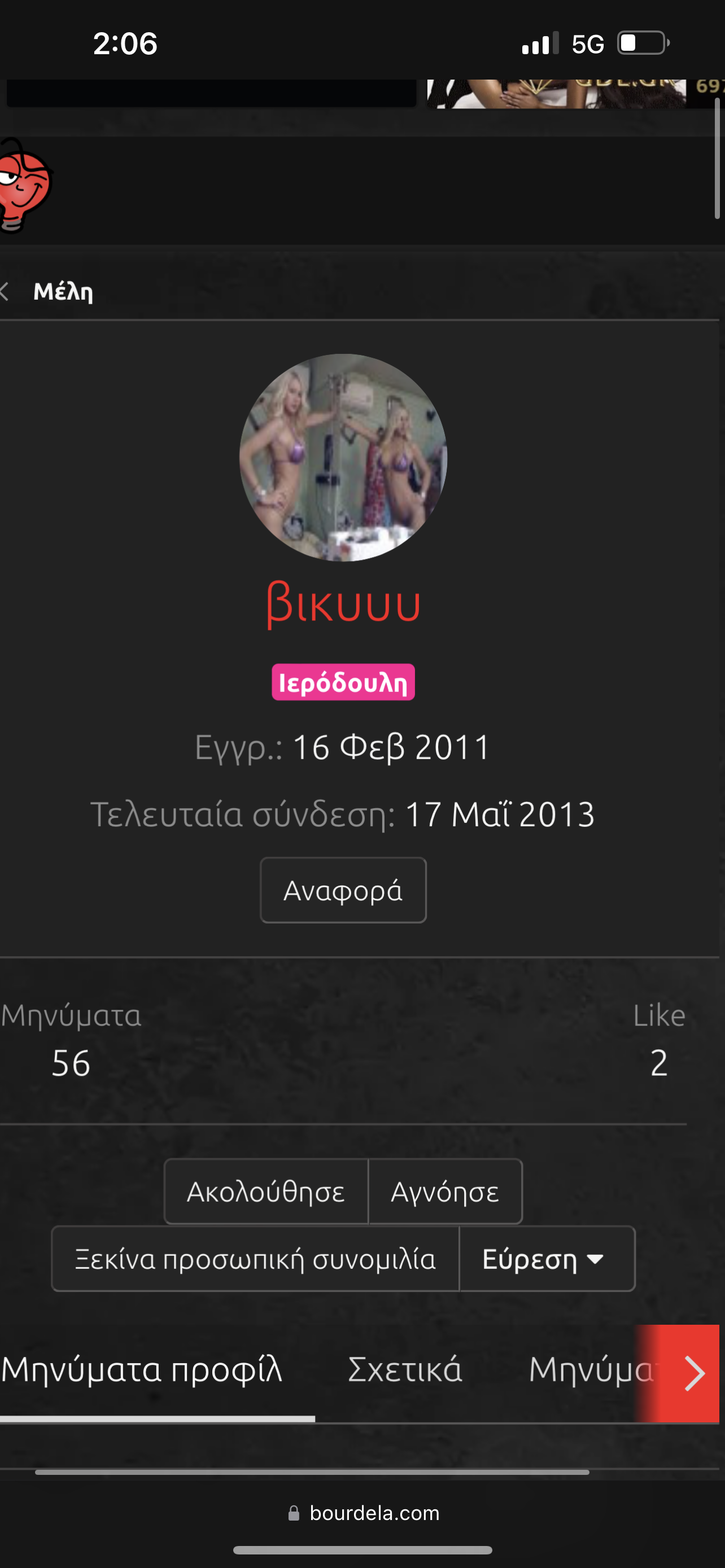Screen dimensions: 725x1568
Task: Open the Βικυυυ username link
Action: 343,604
